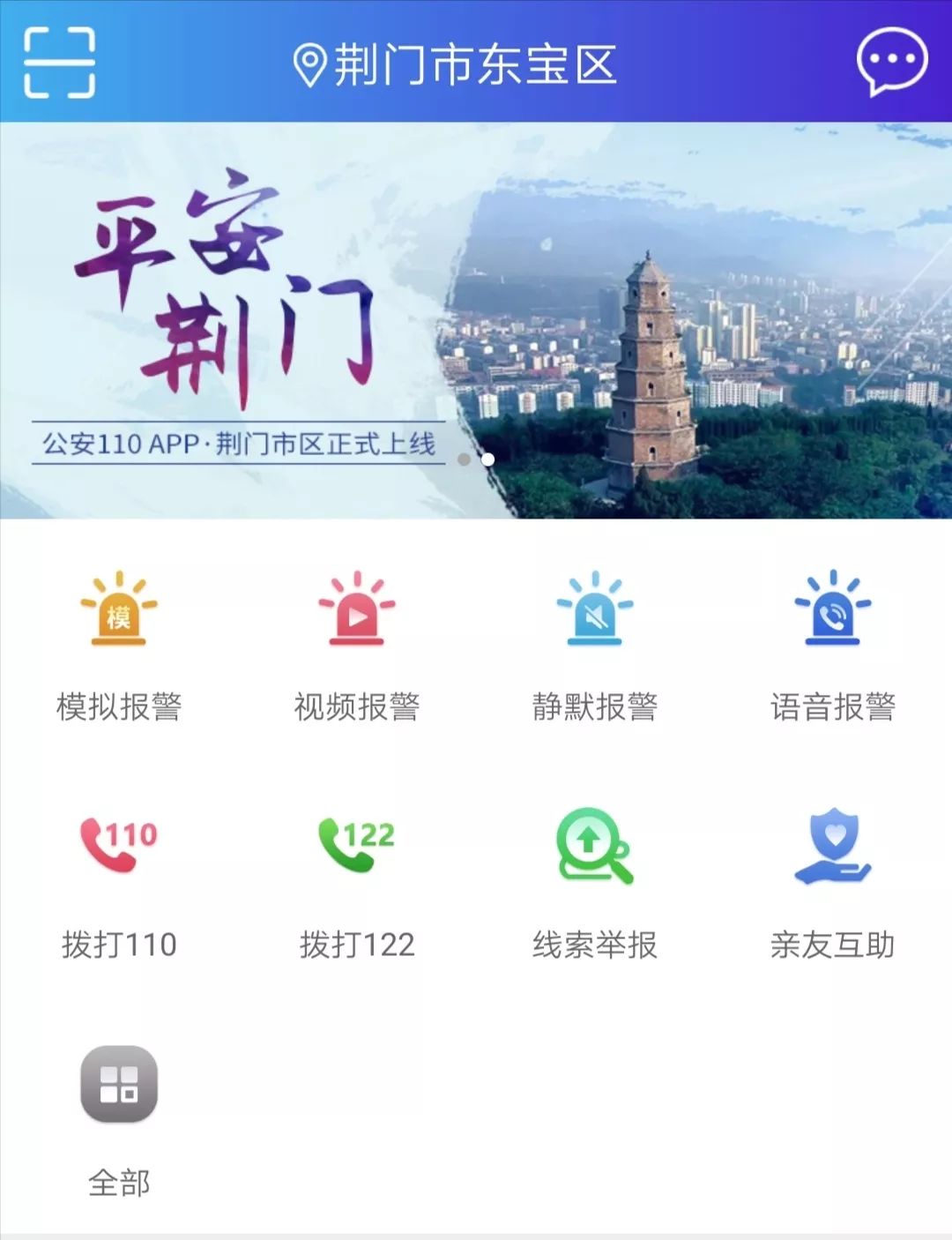
Task: Open the QR code scanner
Action: (59, 62)
